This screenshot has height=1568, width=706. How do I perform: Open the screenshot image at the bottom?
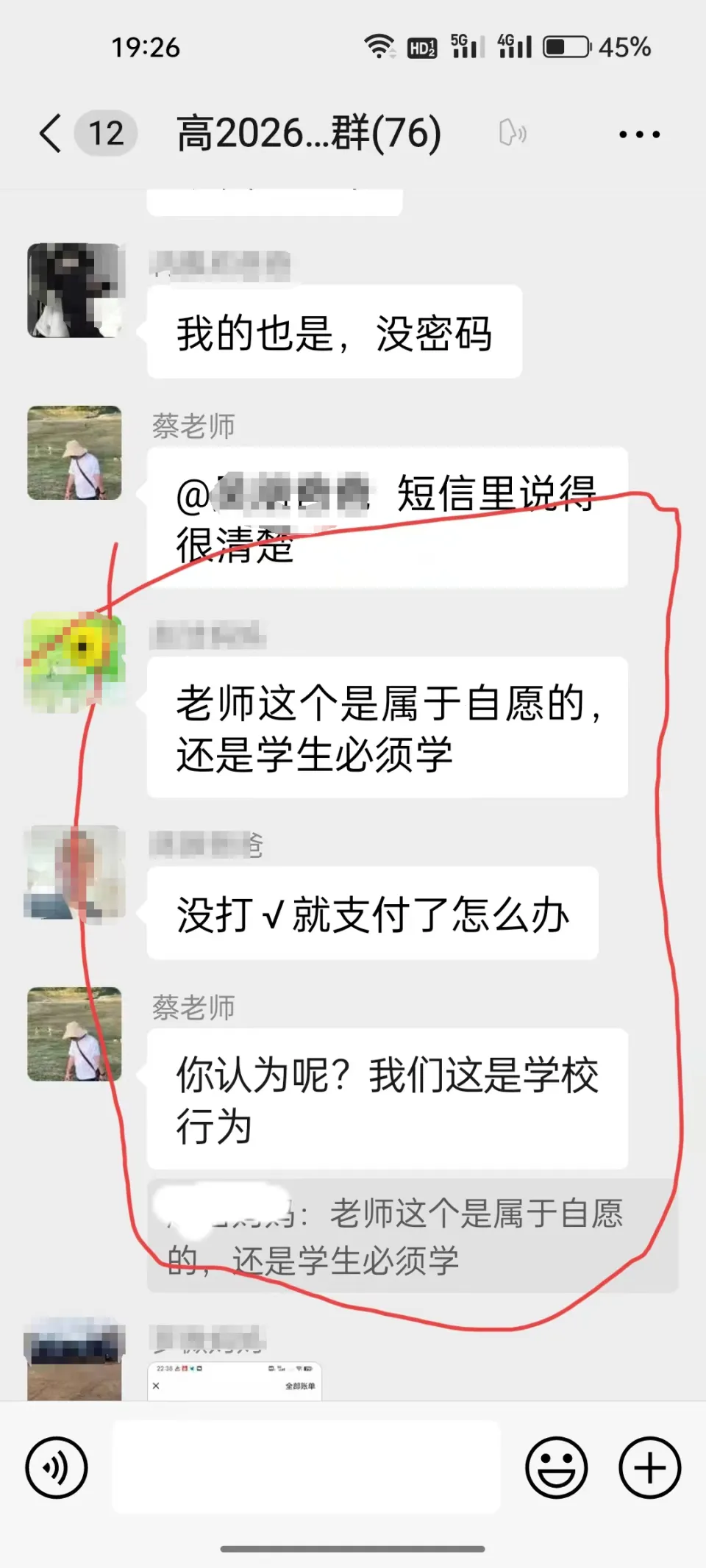[235, 1381]
